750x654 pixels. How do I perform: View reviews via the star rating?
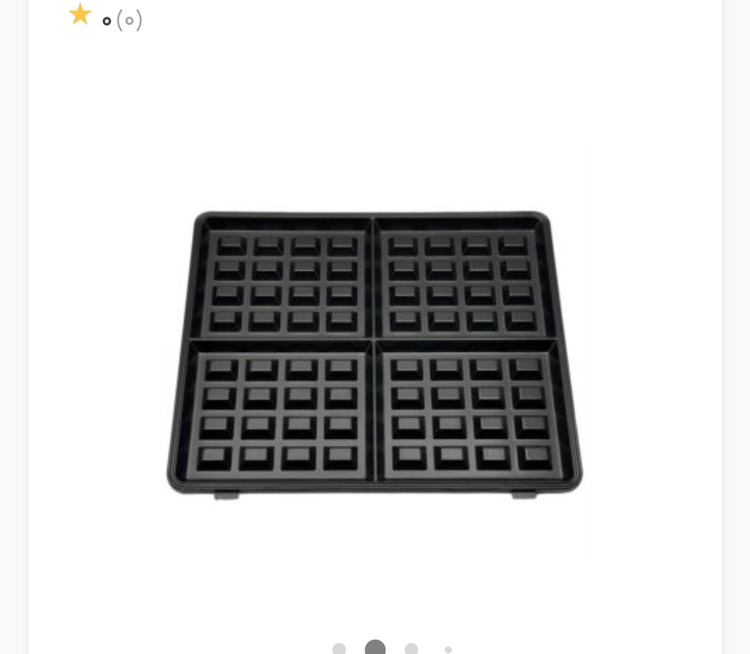tap(81, 15)
